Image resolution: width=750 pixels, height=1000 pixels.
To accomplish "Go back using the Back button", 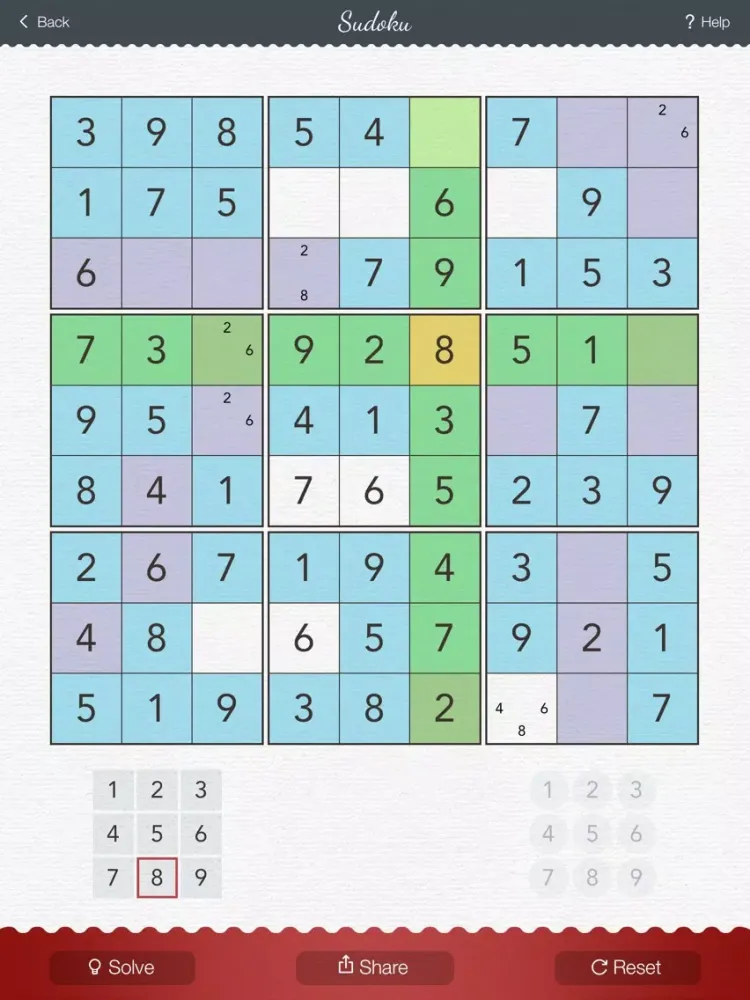I will click(45, 22).
